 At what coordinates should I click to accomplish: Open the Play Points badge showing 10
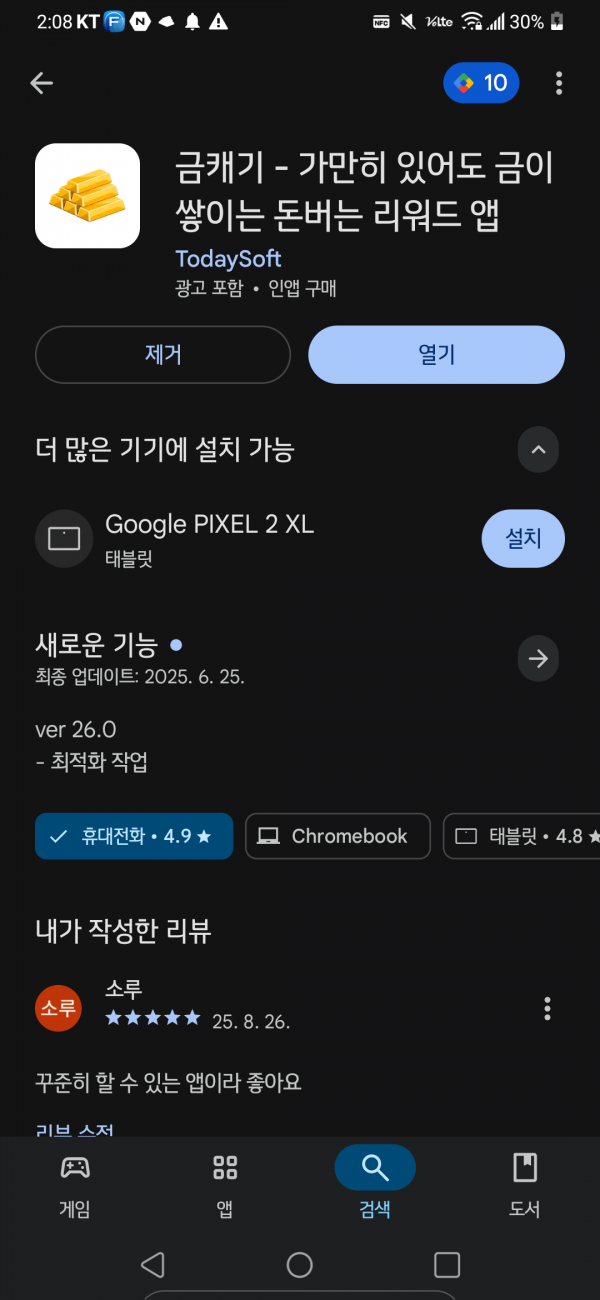[481, 83]
